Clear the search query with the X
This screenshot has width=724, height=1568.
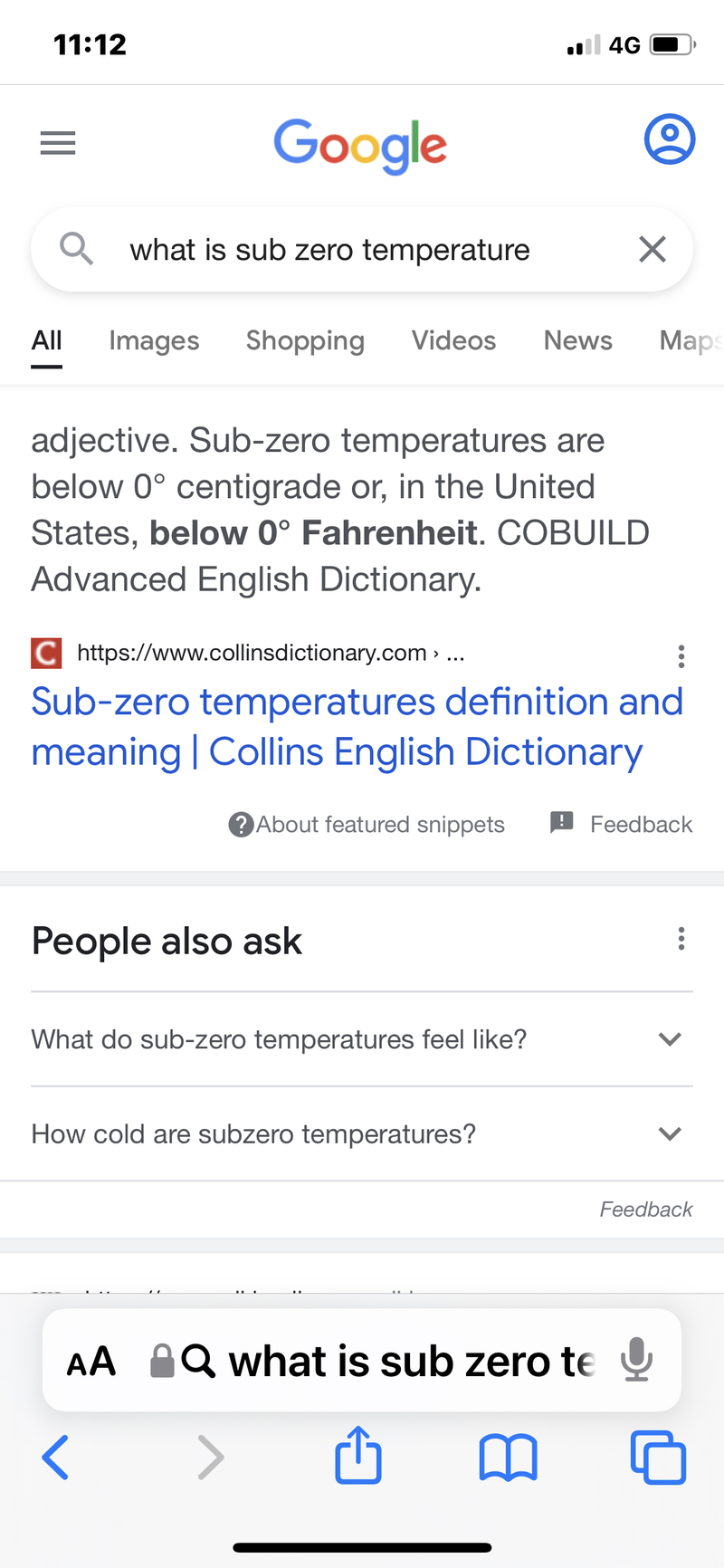click(653, 249)
